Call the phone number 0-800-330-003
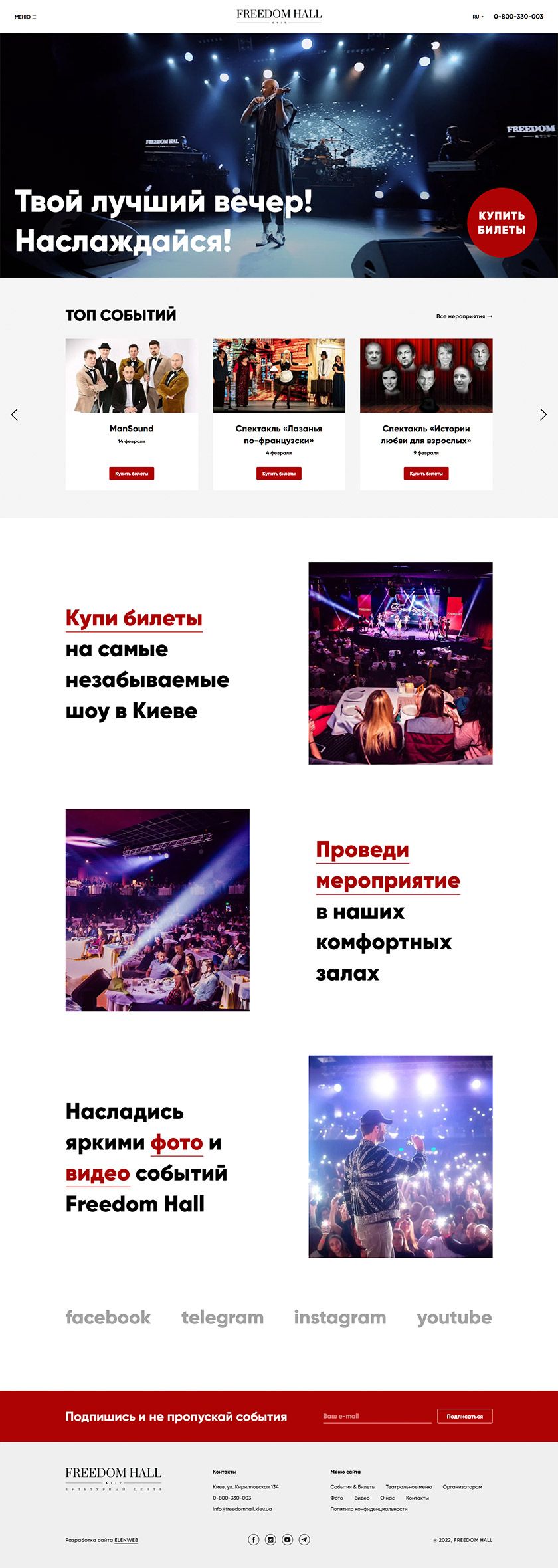Image resolution: width=558 pixels, height=1568 pixels. pyautogui.click(x=518, y=17)
